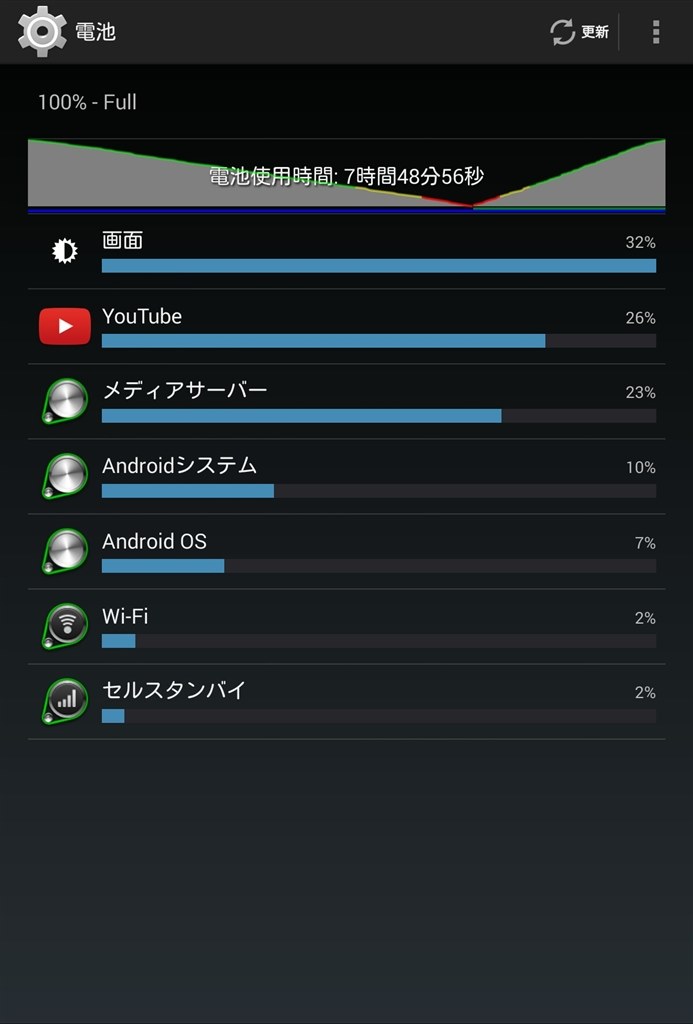Open セルスタンバイ usage details
This screenshot has width=693, height=1024.
(x=346, y=702)
